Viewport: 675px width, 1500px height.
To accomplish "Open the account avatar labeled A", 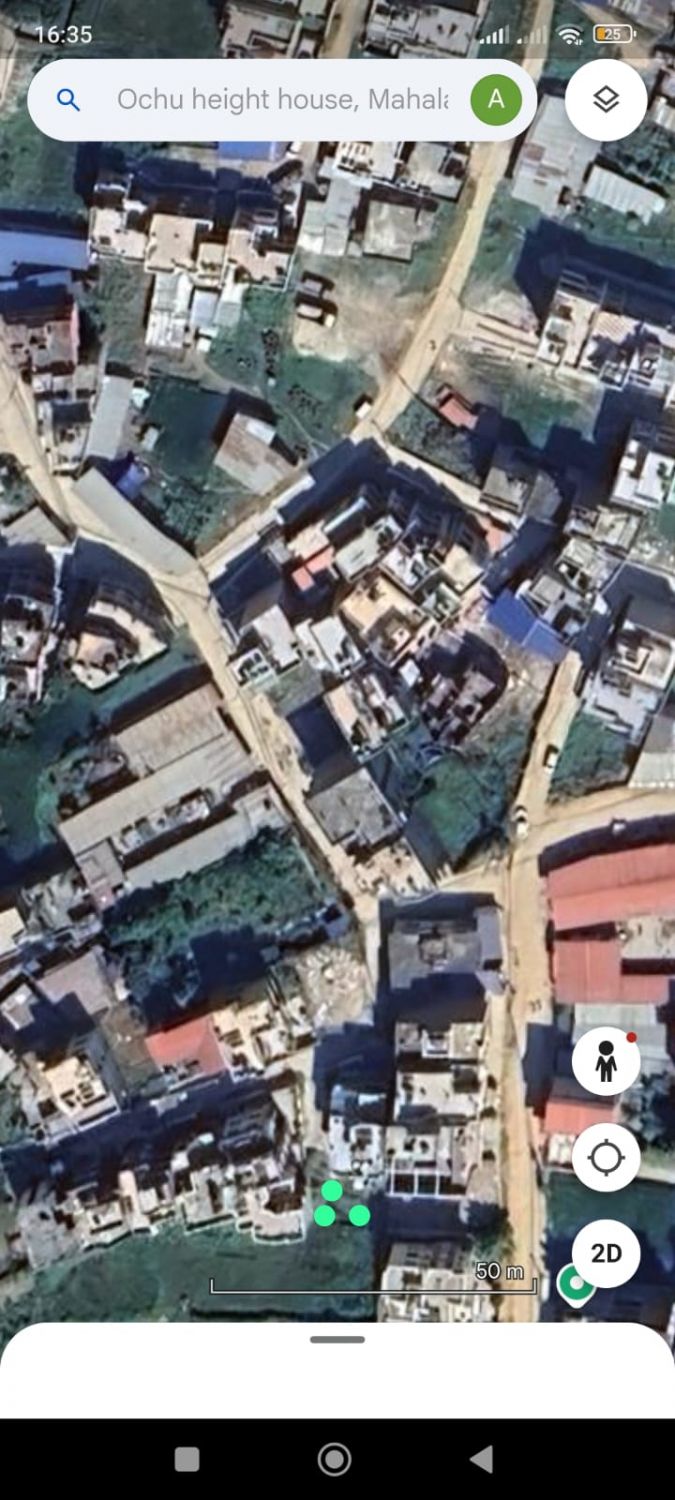I will [496, 100].
